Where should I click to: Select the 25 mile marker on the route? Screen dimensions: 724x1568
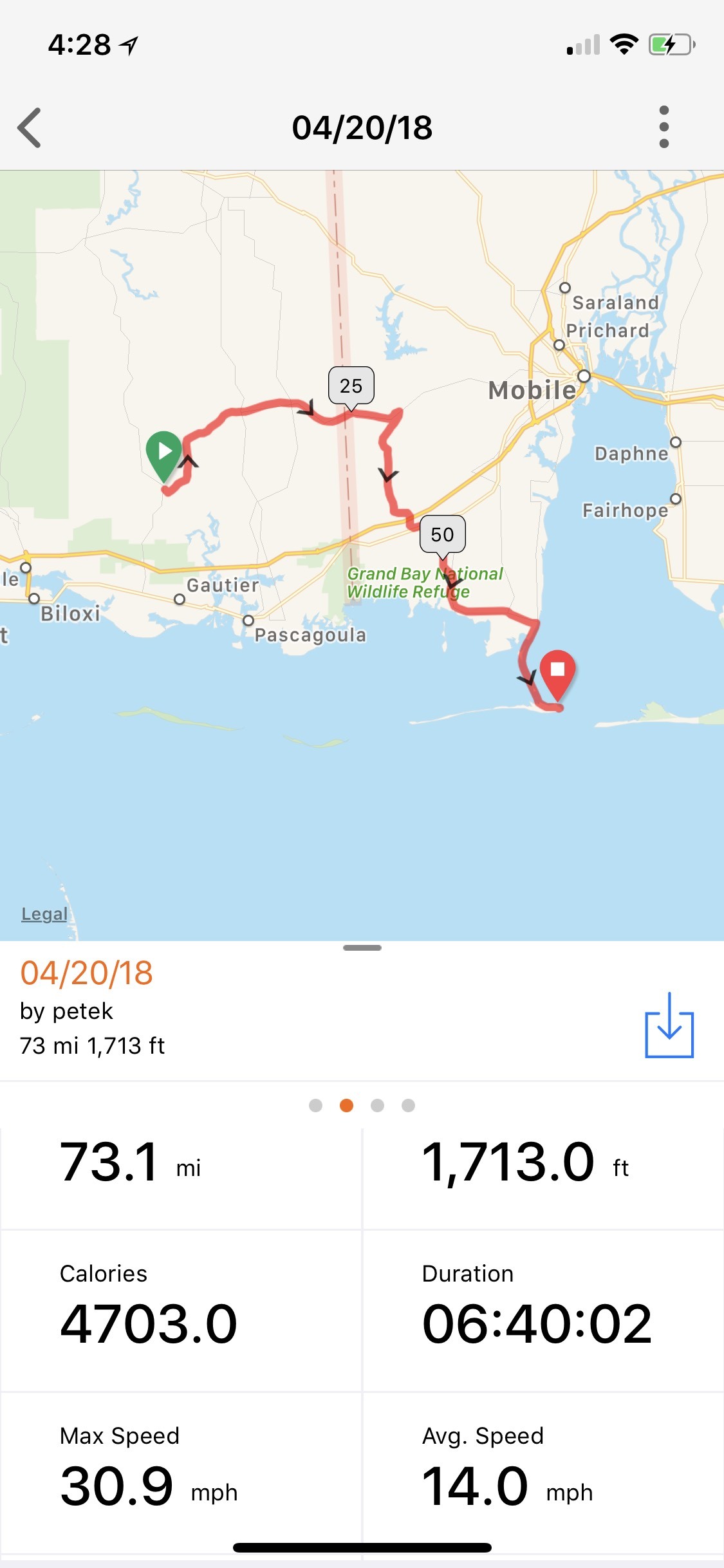coord(351,386)
